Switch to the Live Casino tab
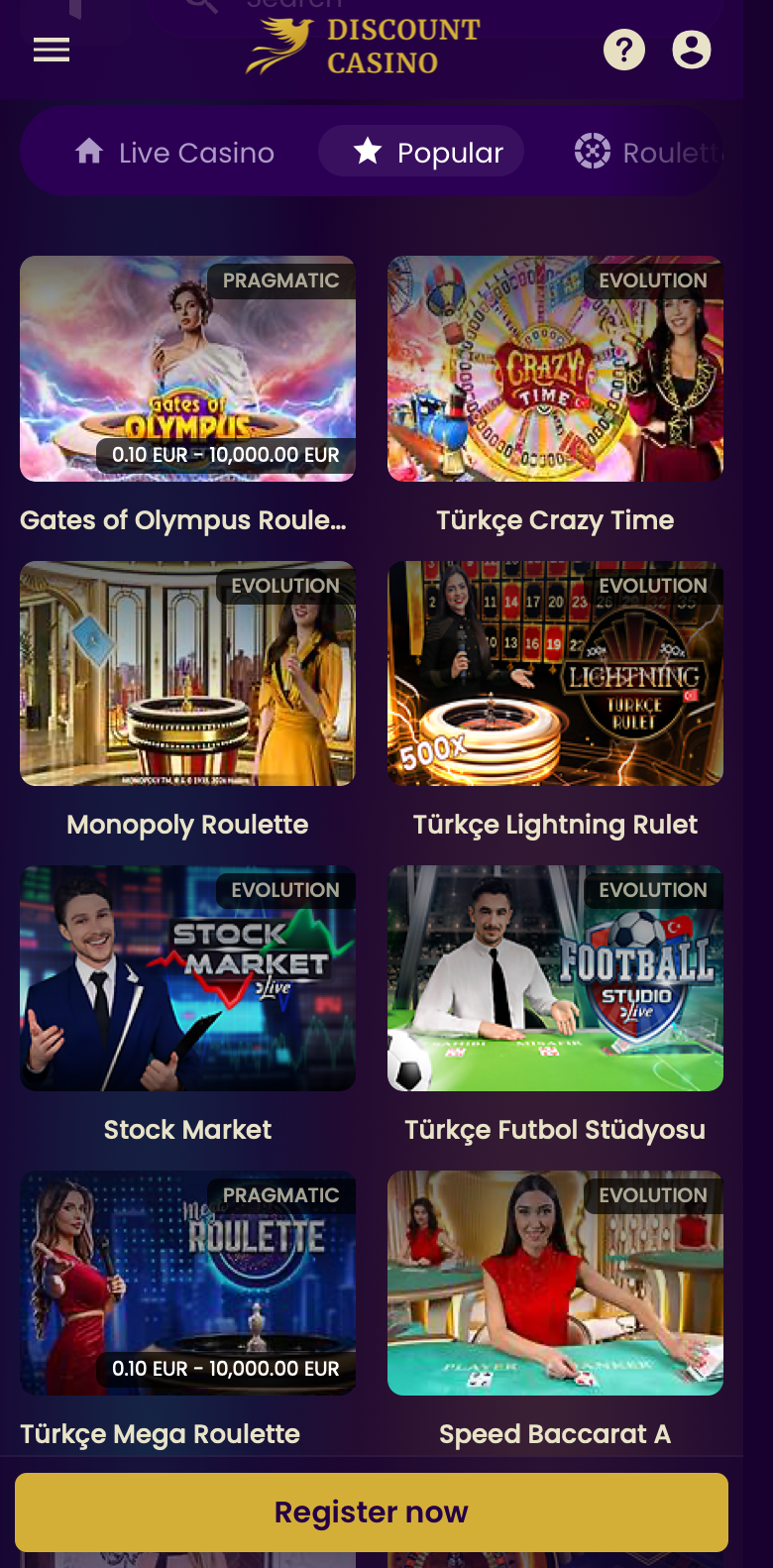The height and width of the screenshot is (1568, 773). (x=174, y=152)
